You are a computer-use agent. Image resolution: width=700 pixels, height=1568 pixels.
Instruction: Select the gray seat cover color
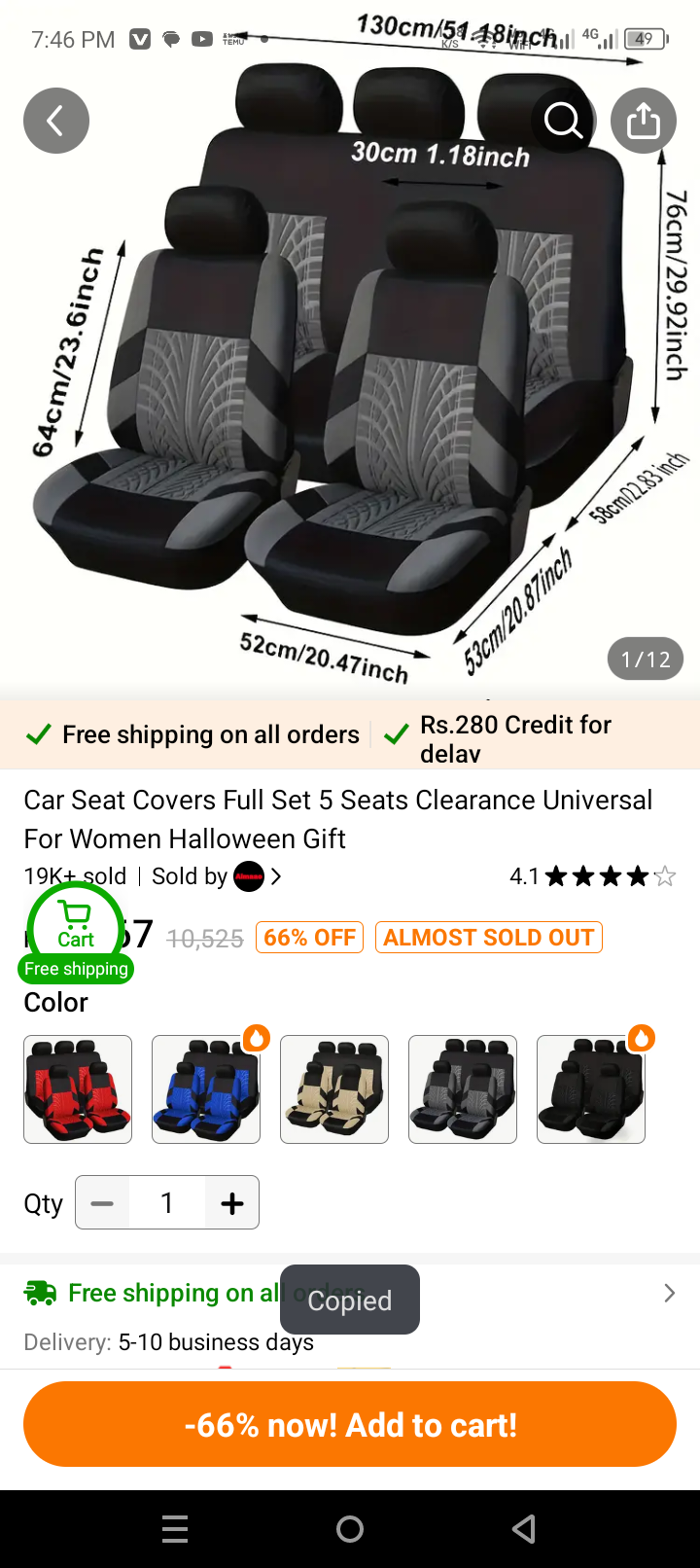[463, 1088]
